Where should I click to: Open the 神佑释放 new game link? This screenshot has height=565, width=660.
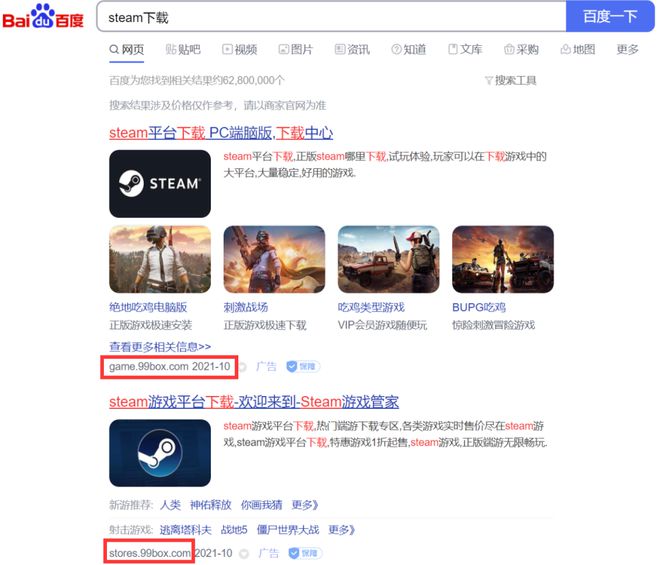pos(211,505)
